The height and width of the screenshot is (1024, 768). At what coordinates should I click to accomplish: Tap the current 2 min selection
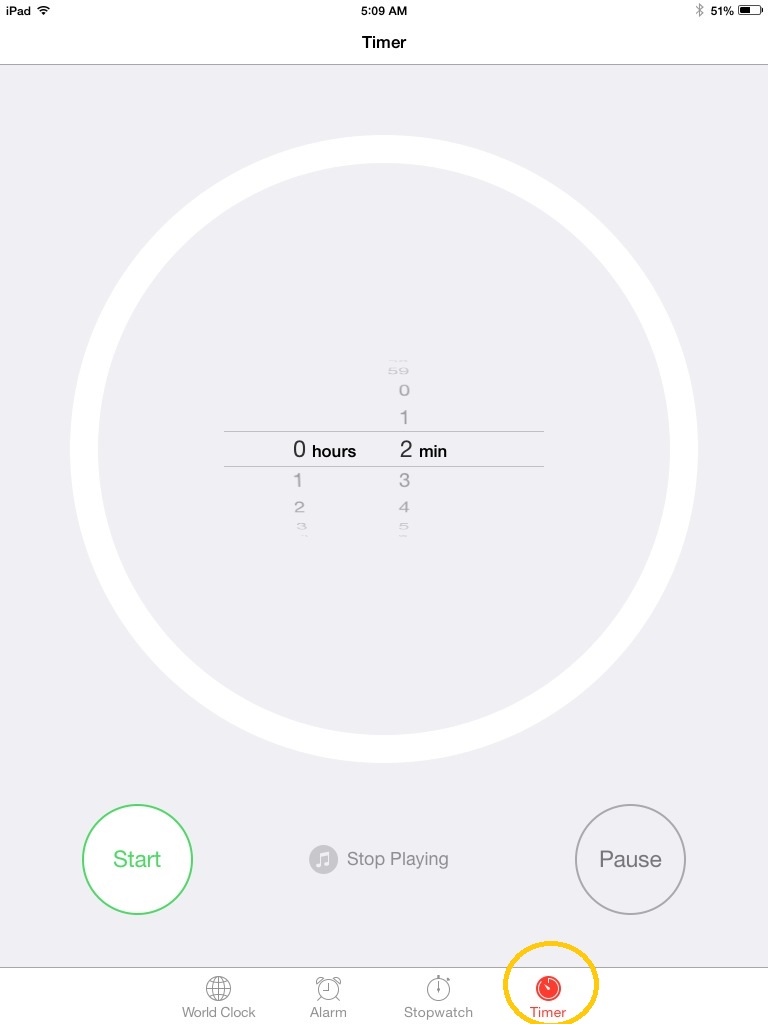click(x=421, y=449)
